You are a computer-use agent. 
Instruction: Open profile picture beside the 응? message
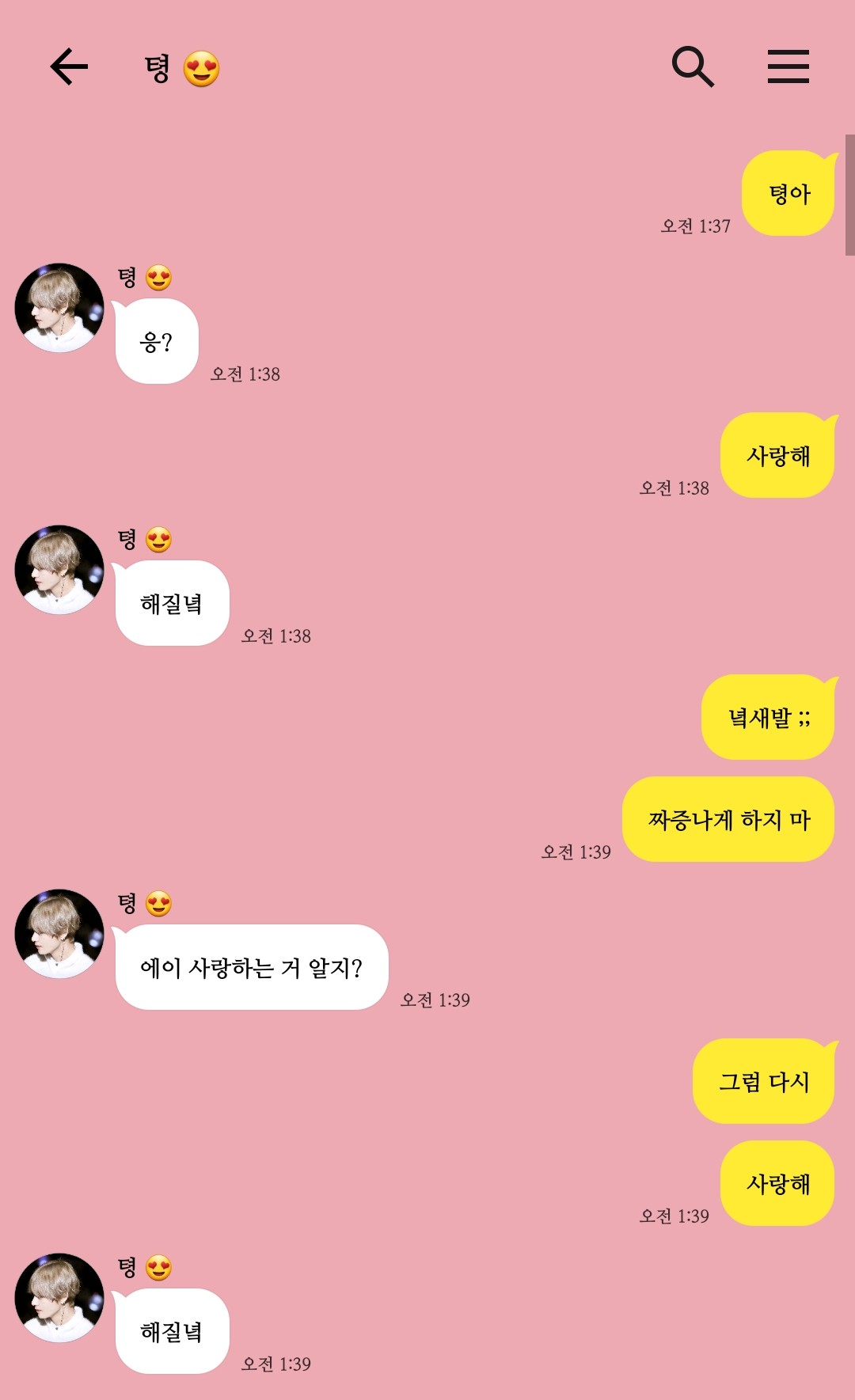59,308
